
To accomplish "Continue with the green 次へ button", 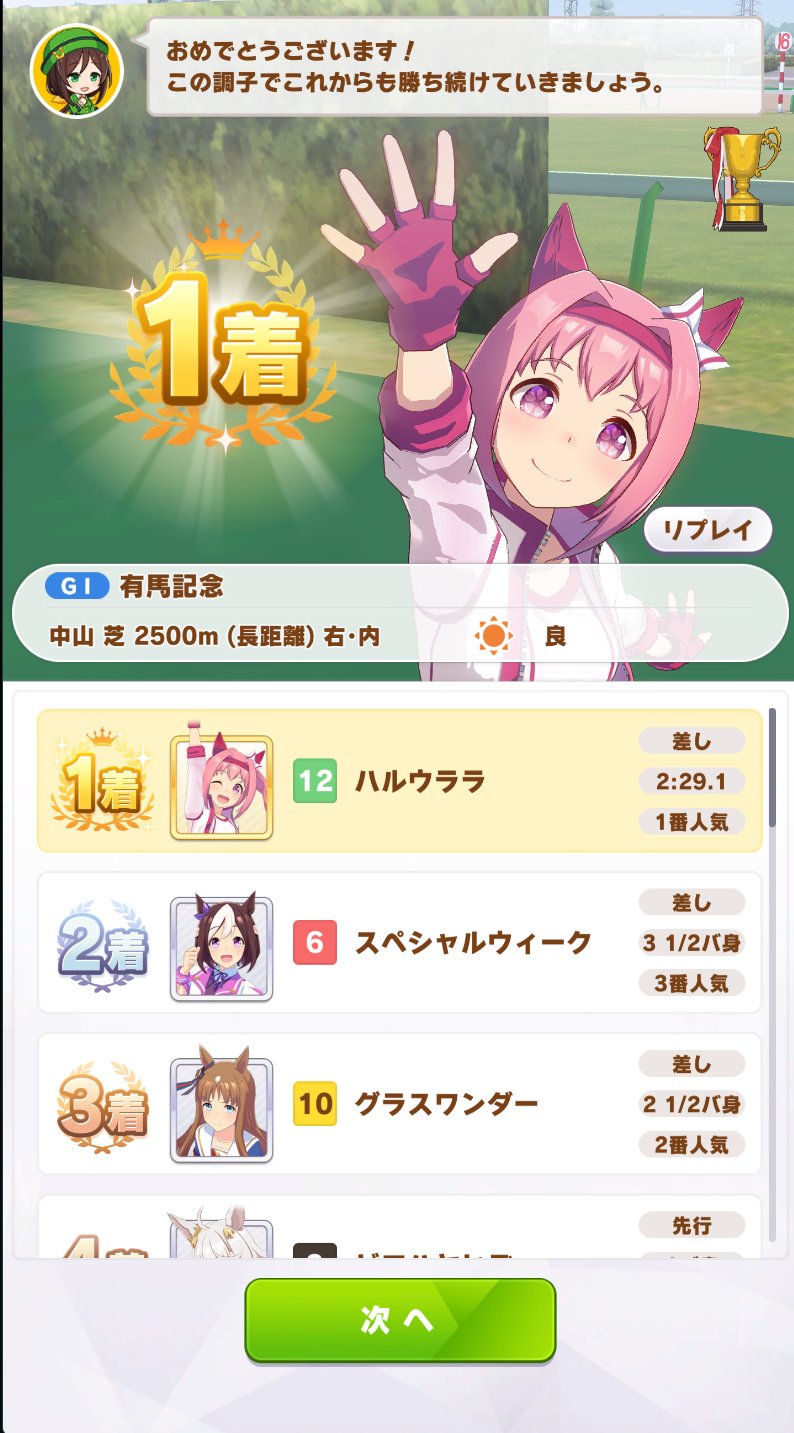I will click(x=400, y=1320).
